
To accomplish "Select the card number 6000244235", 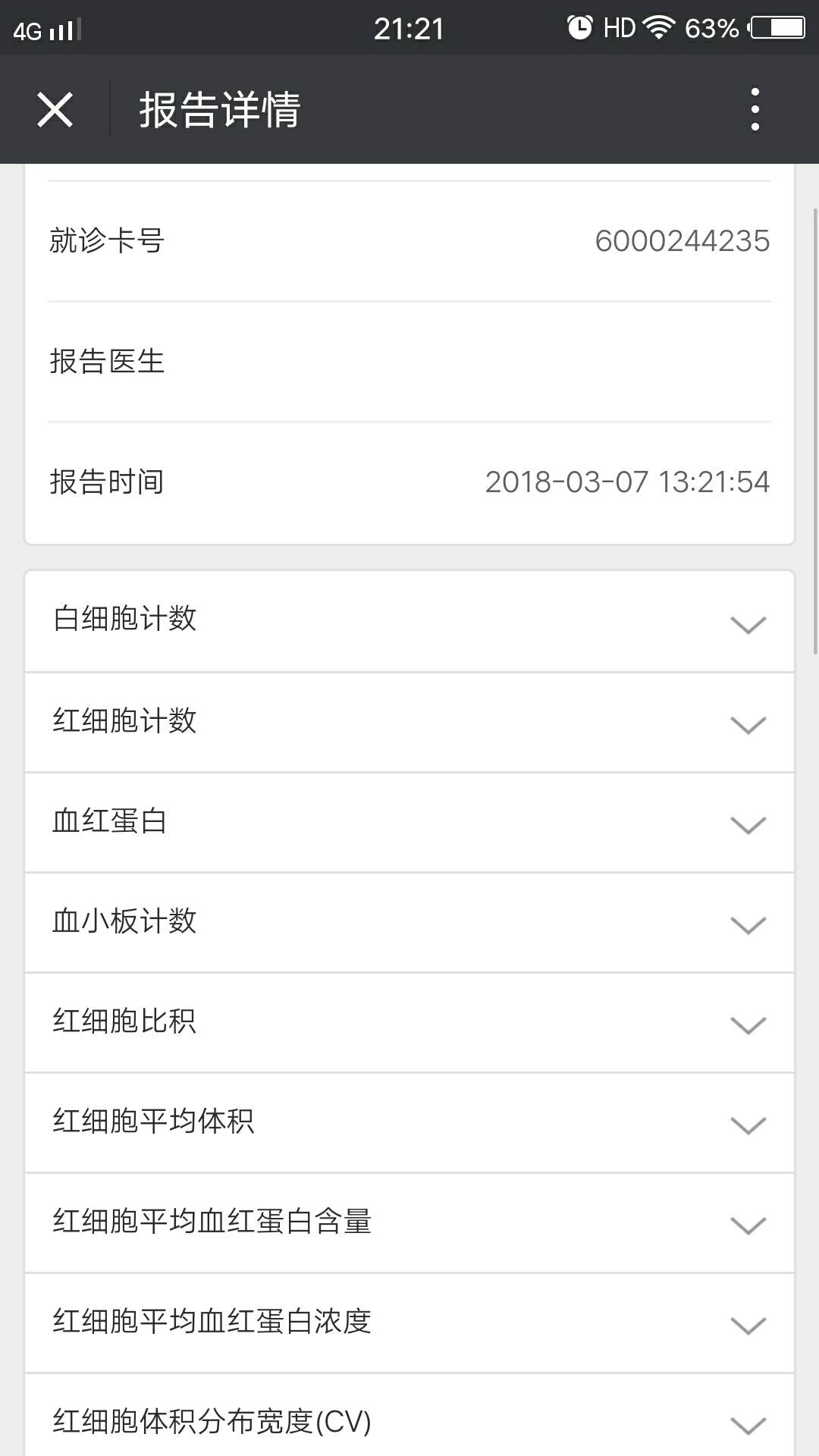I will 681,241.
